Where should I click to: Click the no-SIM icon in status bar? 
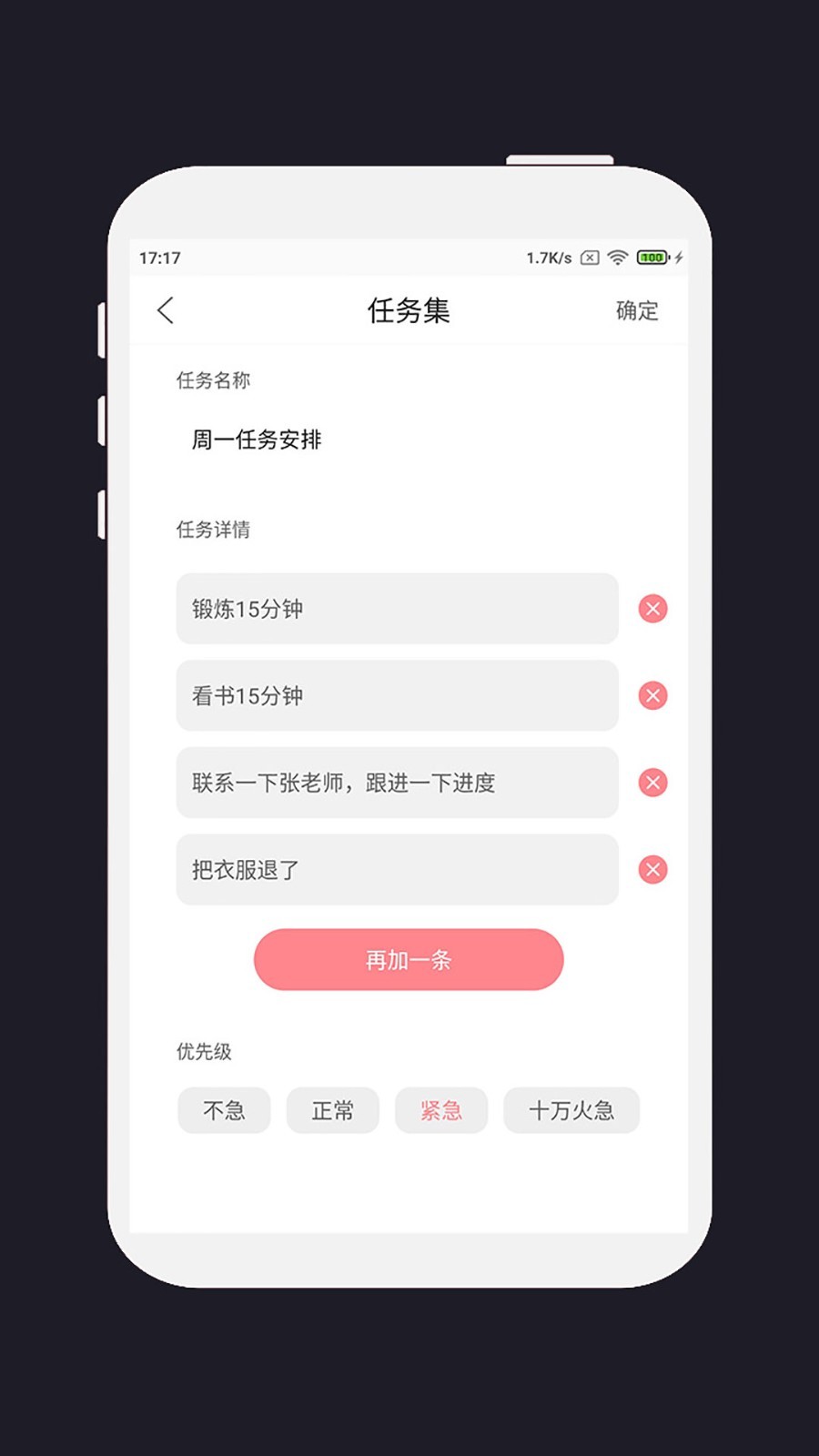[x=591, y=258]
